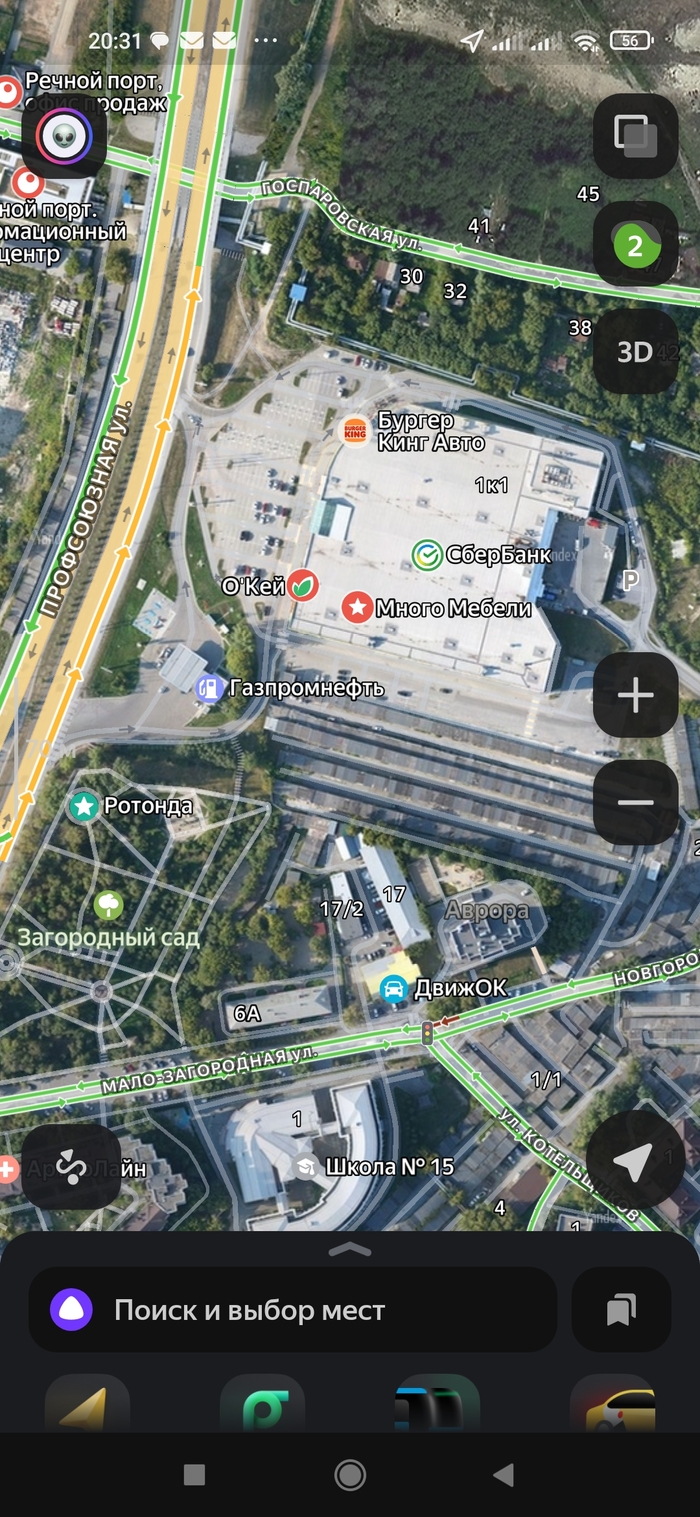Open the map layers button
The height and width of the screenshot is (1517, 700).
click(x=635, y=136)
